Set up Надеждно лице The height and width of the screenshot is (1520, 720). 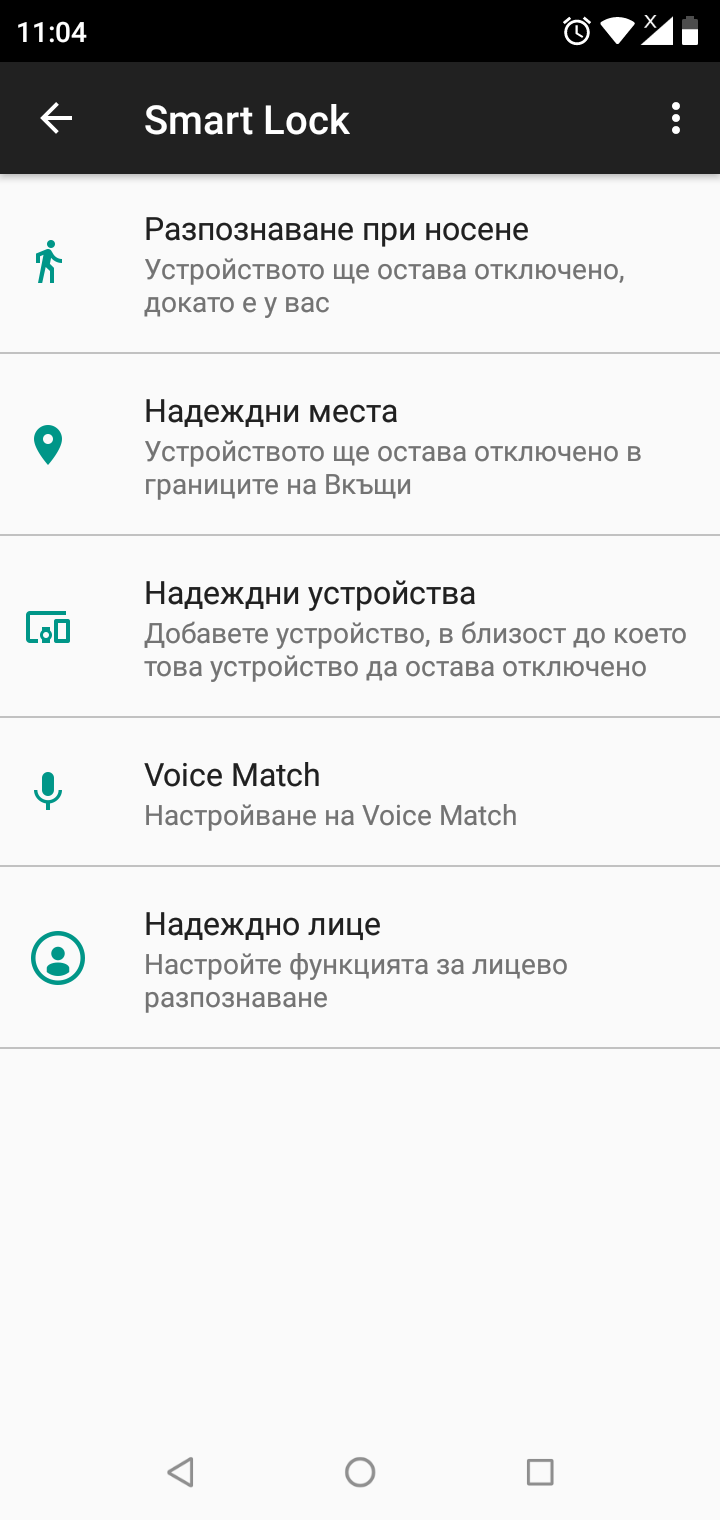click(360, 958)
